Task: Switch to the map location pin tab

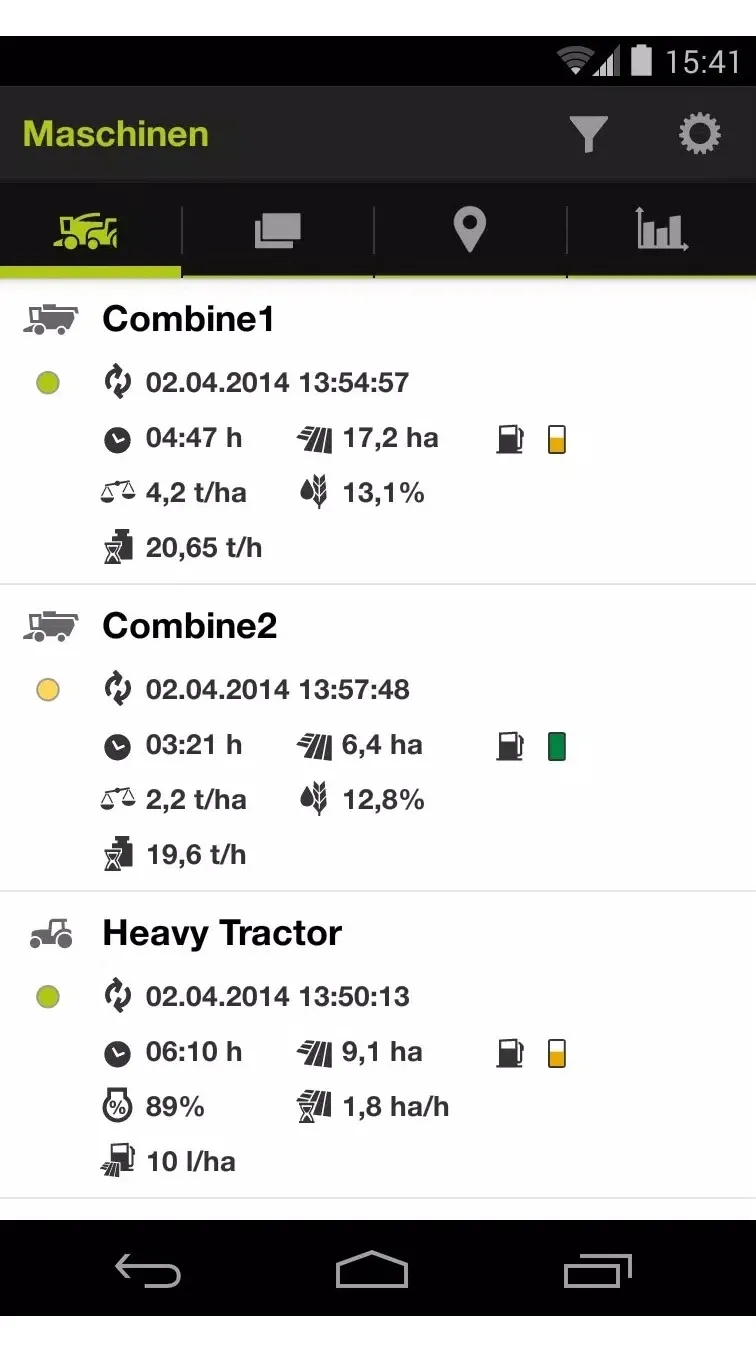Action: coord(470,231)
